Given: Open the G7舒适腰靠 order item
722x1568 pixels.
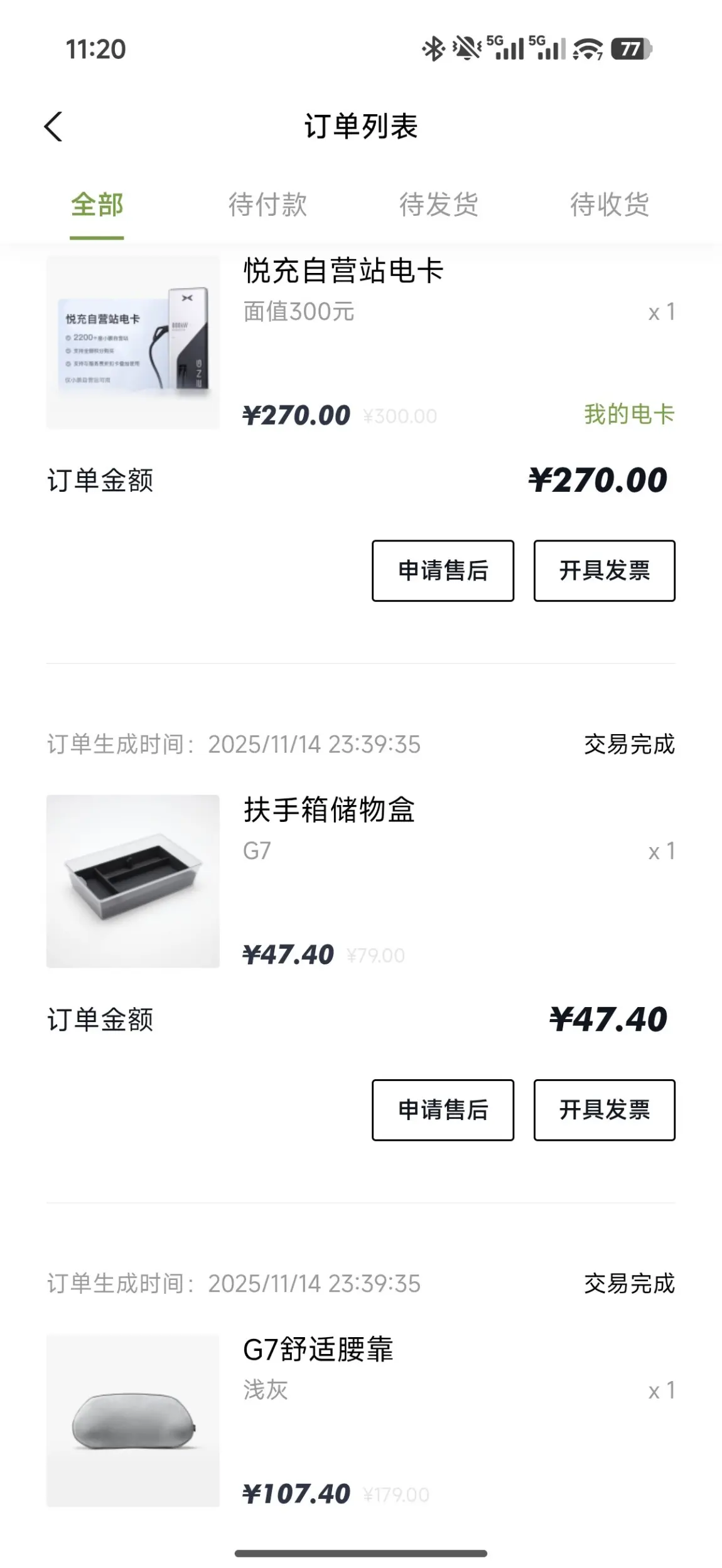Looking at the screenshot, I should [318, 1350].
